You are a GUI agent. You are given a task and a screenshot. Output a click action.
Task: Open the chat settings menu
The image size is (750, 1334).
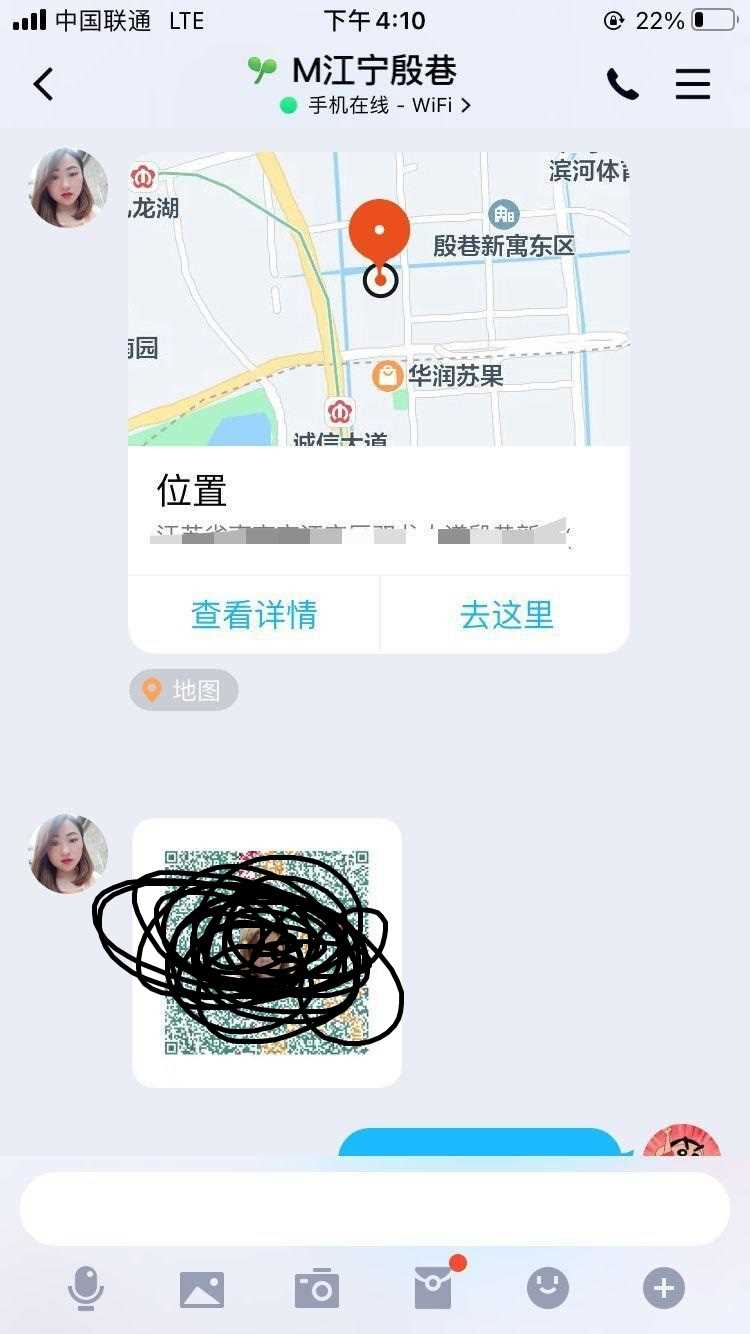pyautogui.click(x=692, y=85)
